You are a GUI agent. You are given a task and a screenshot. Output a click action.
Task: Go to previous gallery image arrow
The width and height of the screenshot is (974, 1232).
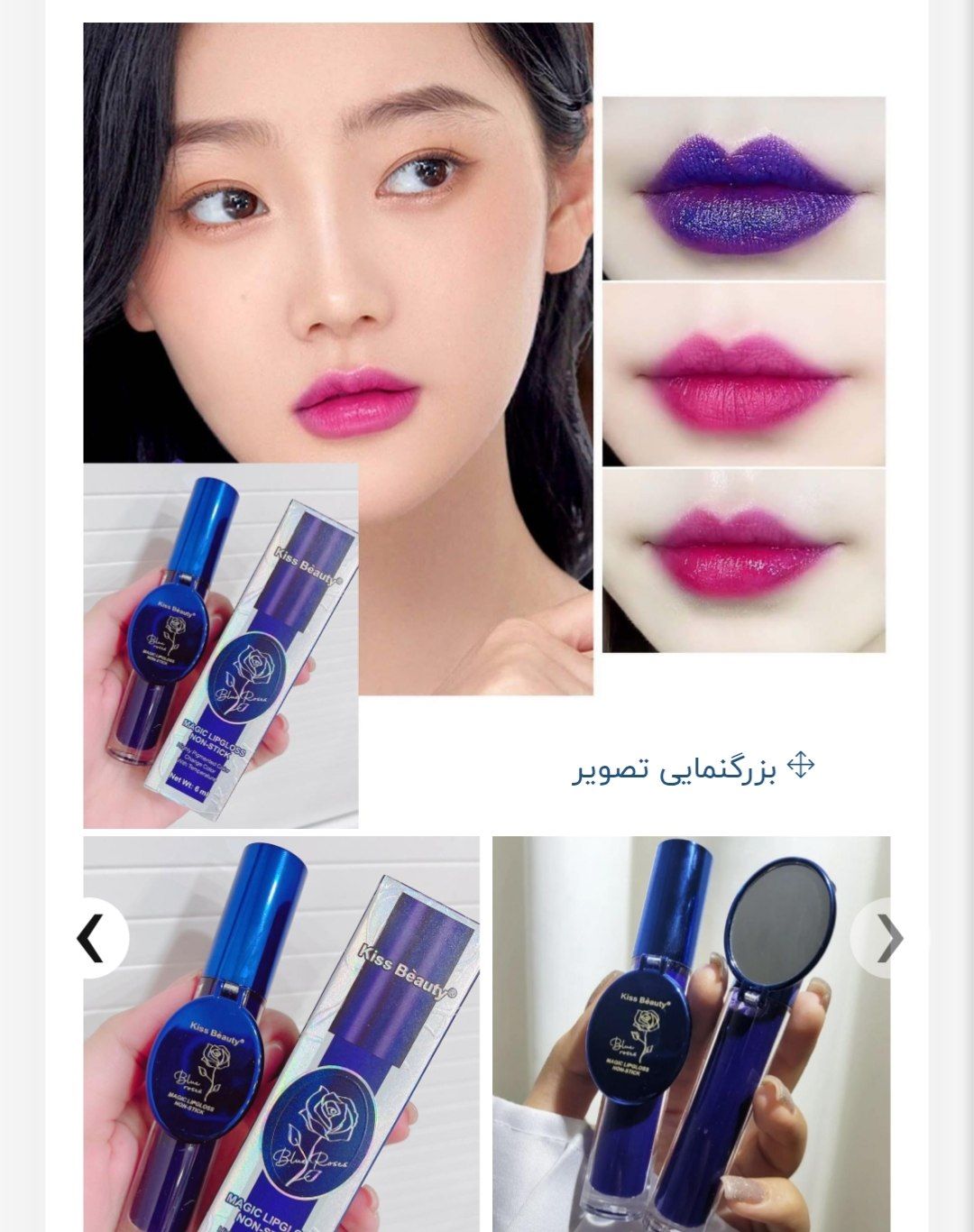tap(92, 939)
